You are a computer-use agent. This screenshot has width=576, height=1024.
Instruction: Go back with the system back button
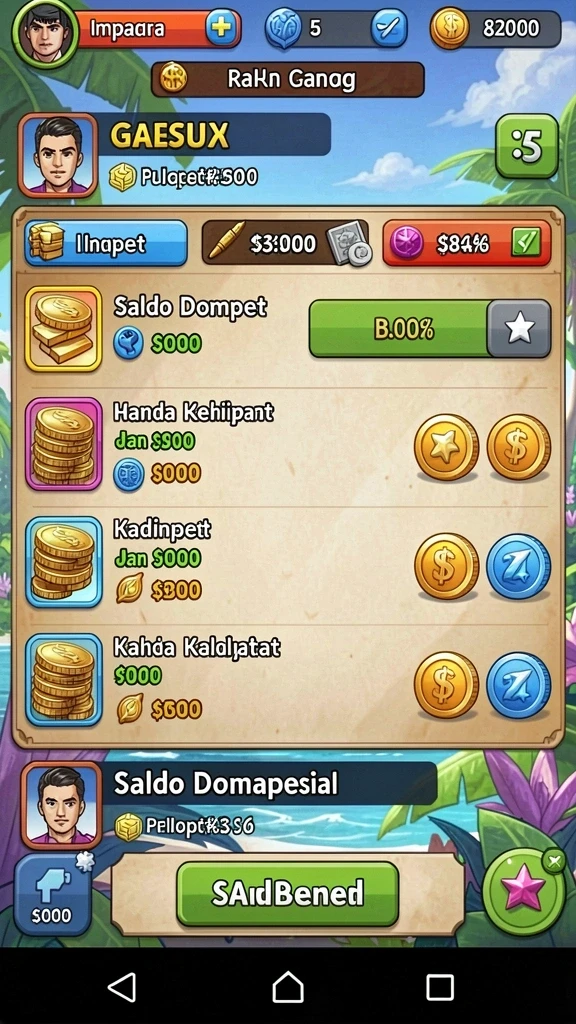click(122, 986)
